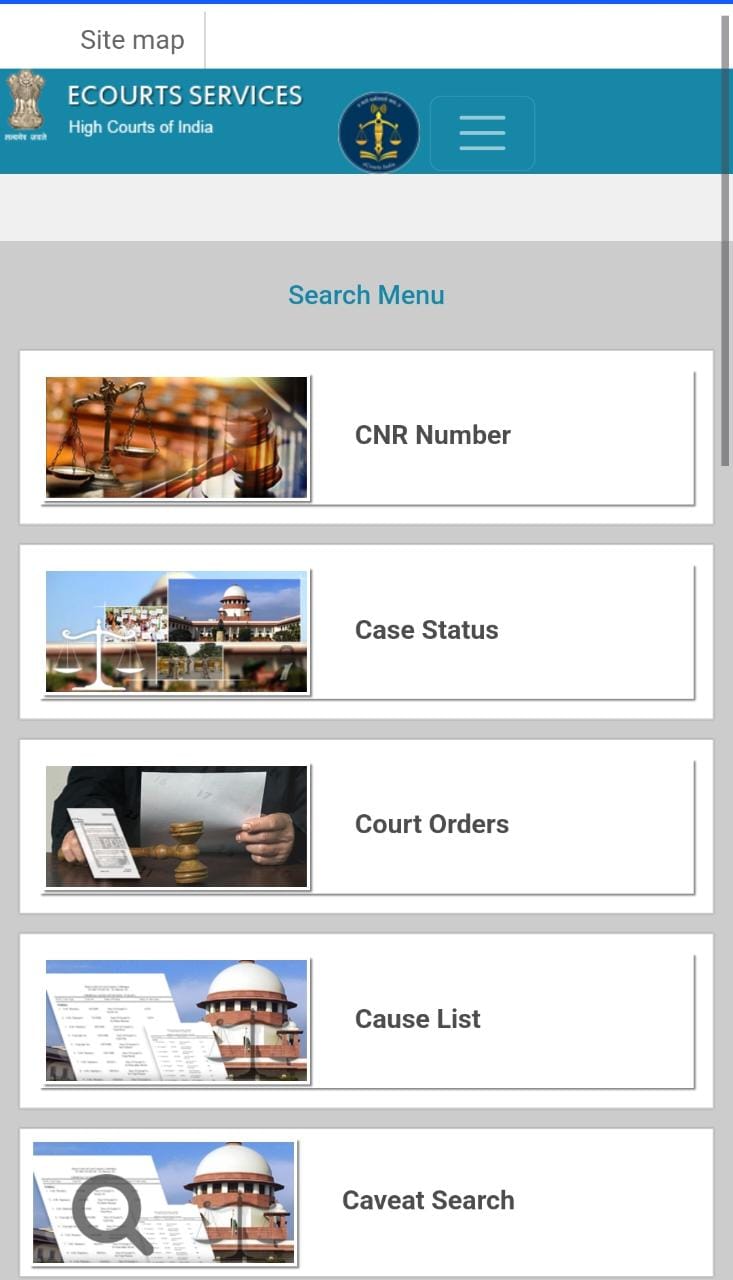Open the hamburger navigation menu
Image resolution: width=733 pixels, height=1280 pixels.
(x=482, y=133)
